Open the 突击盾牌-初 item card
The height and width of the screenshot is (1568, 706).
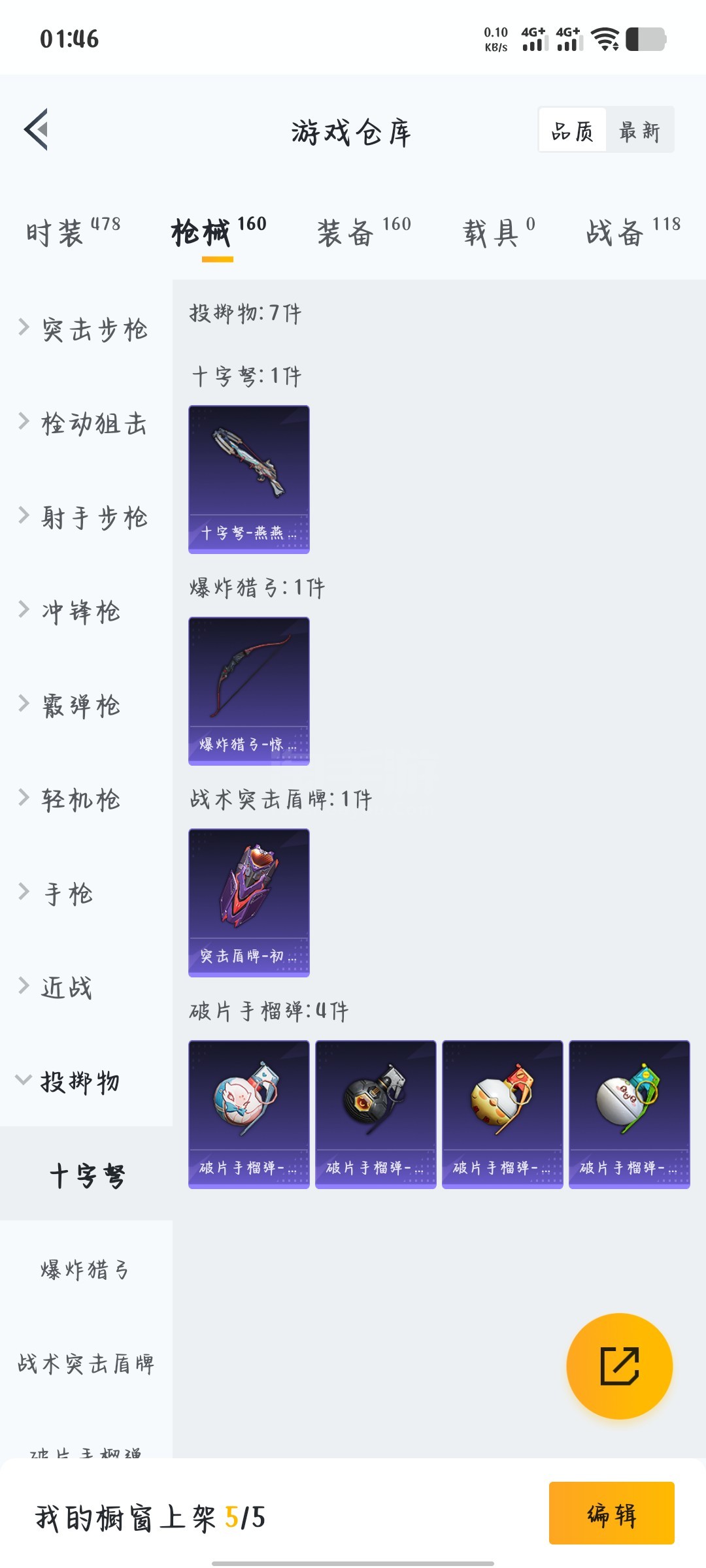click(249, 903)
